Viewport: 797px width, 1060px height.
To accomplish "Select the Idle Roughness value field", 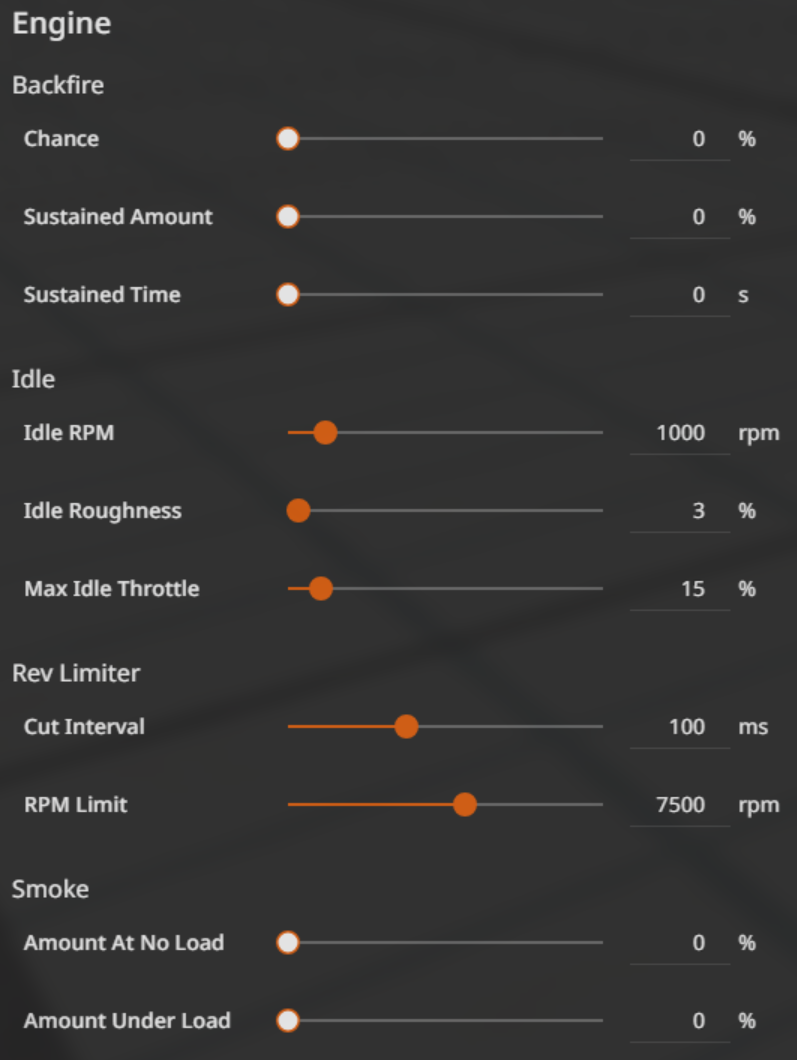I will pyautogui.click(x=680, y=511).
